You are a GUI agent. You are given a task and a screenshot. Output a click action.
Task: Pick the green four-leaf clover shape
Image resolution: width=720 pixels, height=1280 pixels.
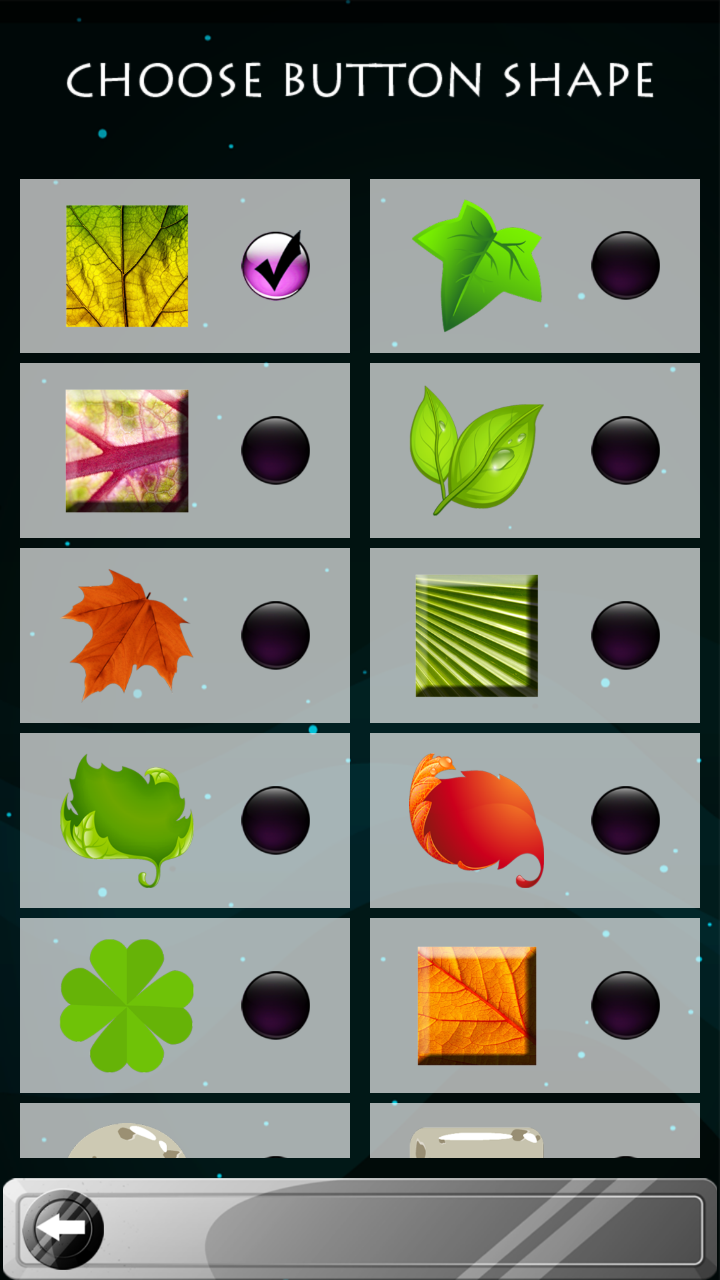click(128, 1005)
